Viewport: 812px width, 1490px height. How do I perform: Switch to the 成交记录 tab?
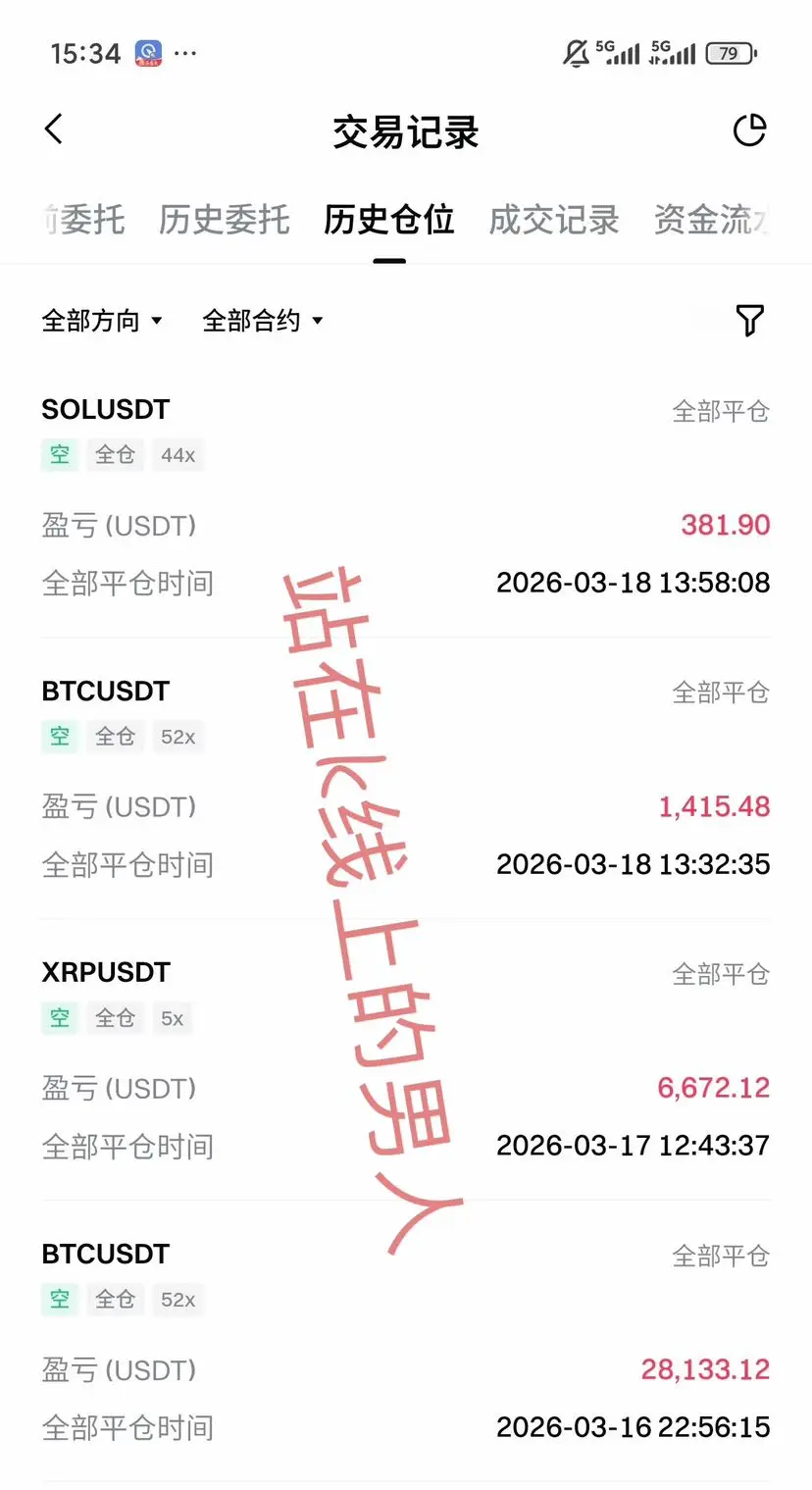tap(553, 220)
